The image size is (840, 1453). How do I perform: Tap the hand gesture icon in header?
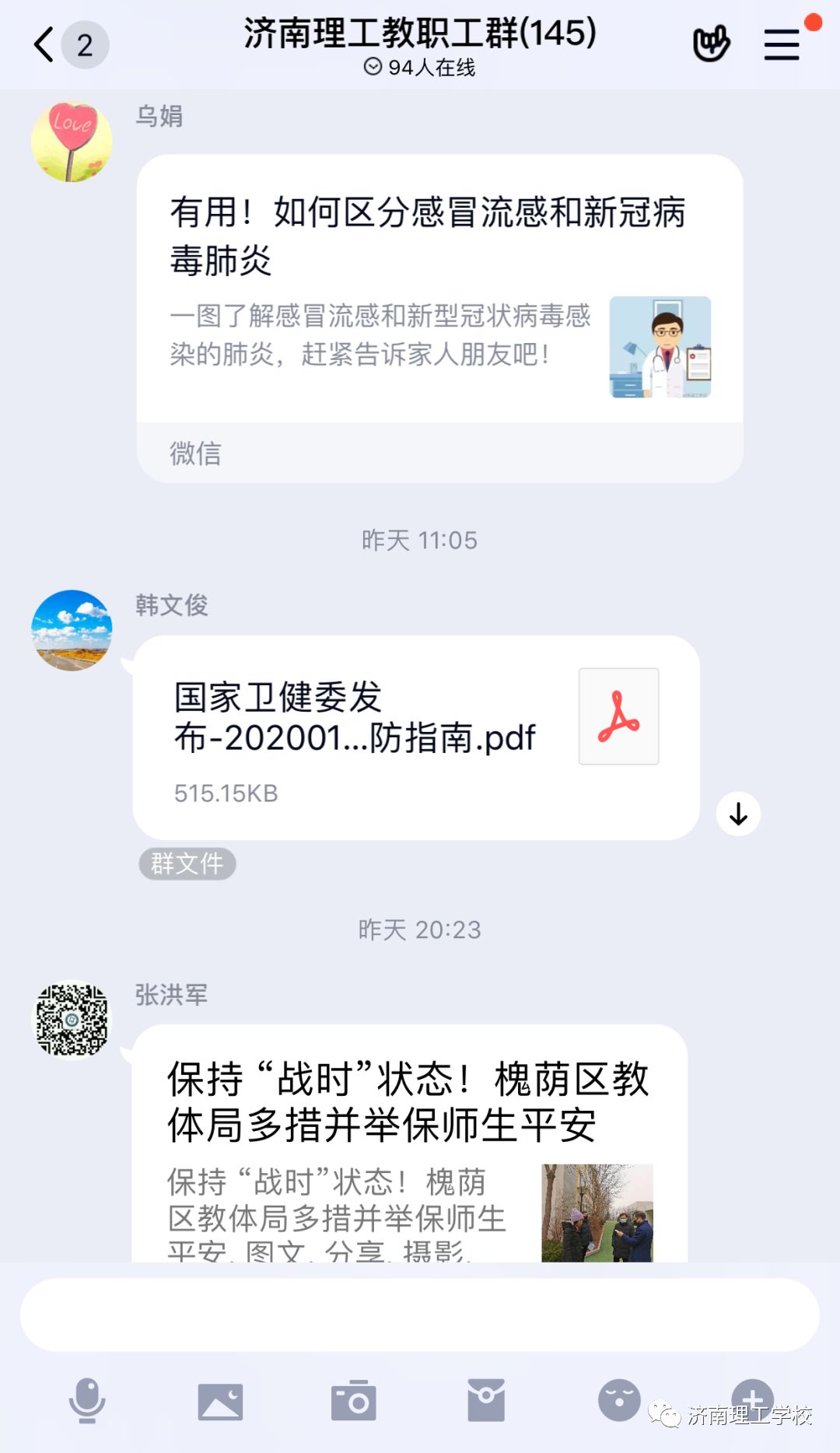point(711,44)
